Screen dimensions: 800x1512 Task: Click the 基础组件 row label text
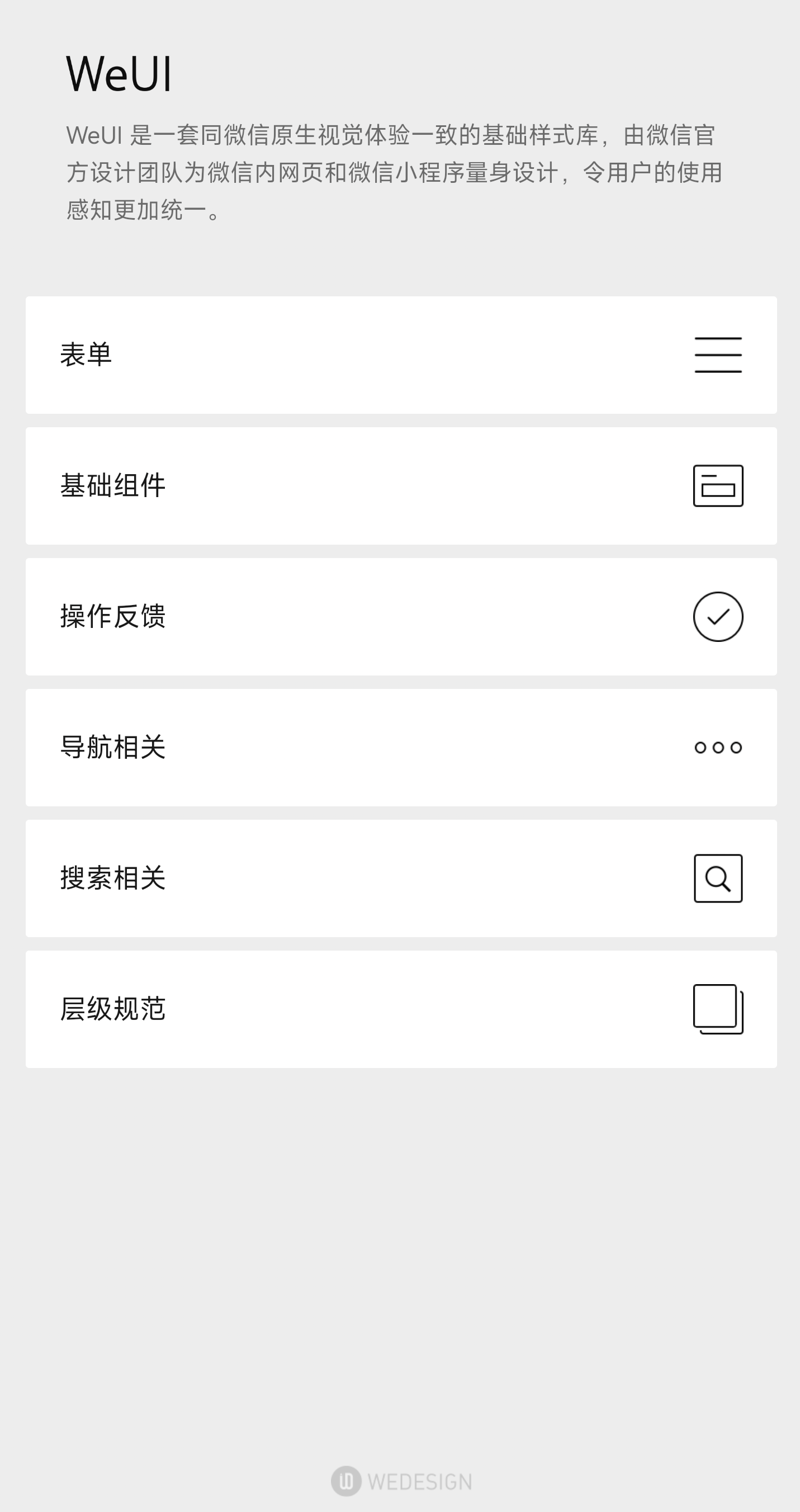pyautogui.click(x=113, y=485)
